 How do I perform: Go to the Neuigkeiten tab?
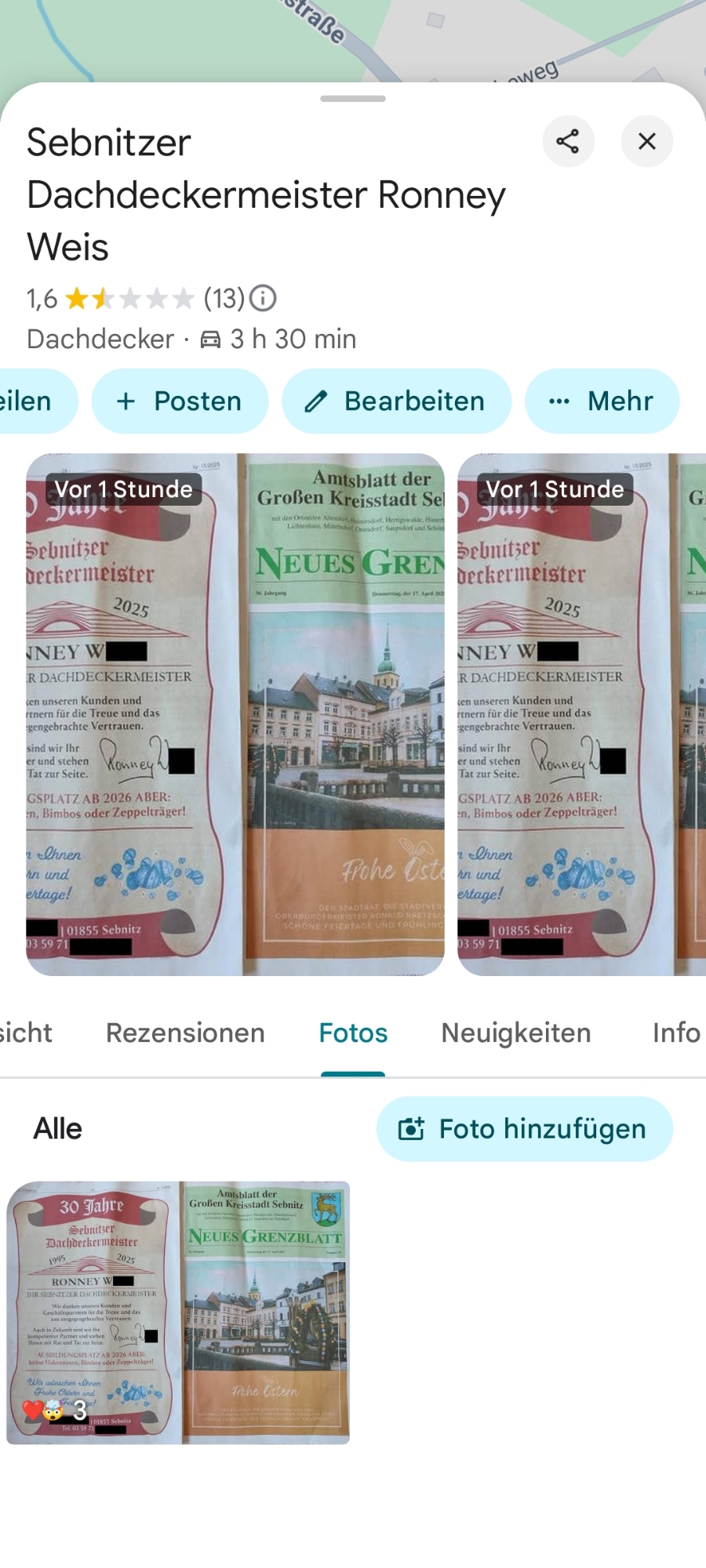(x=516, y=1033)
